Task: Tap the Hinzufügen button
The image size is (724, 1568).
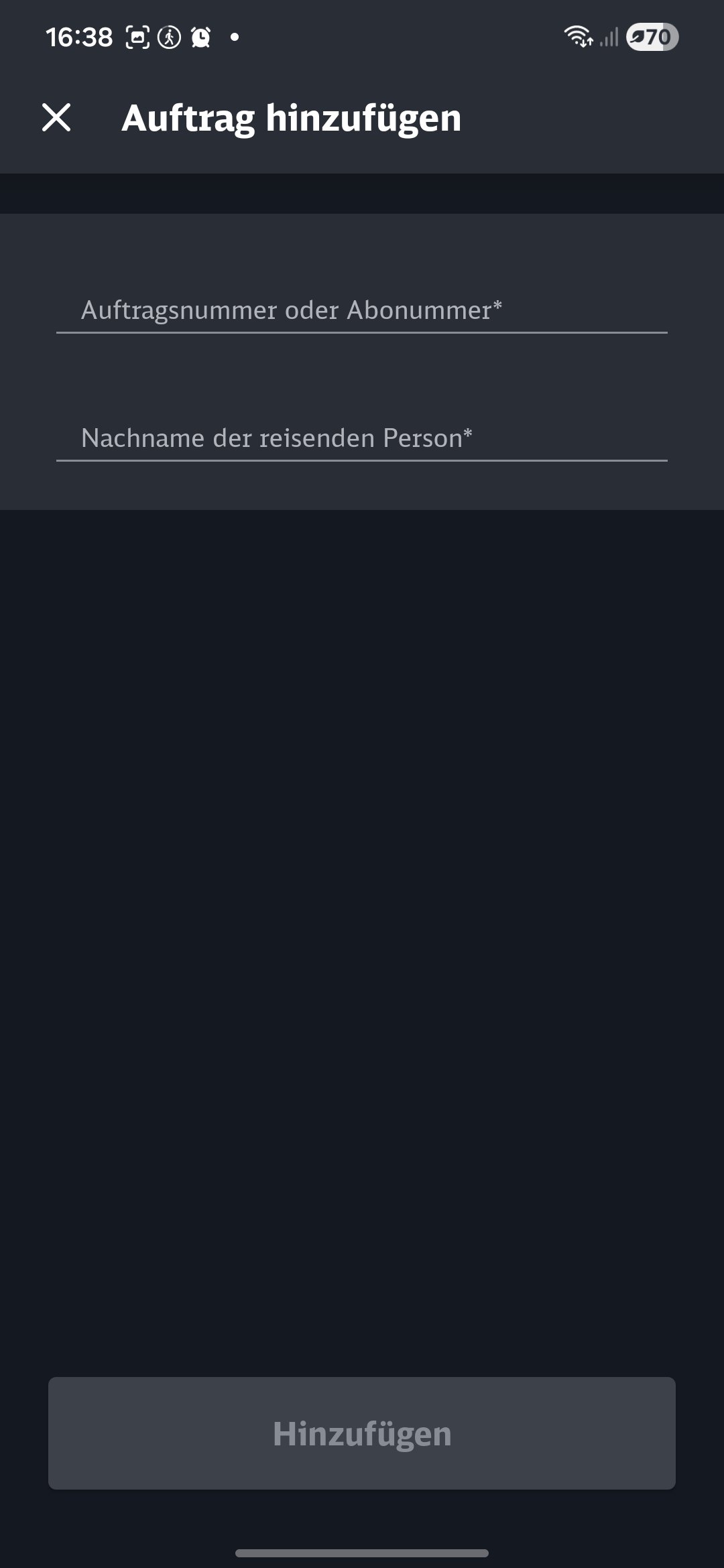Action: click(x=361, y=1433)
